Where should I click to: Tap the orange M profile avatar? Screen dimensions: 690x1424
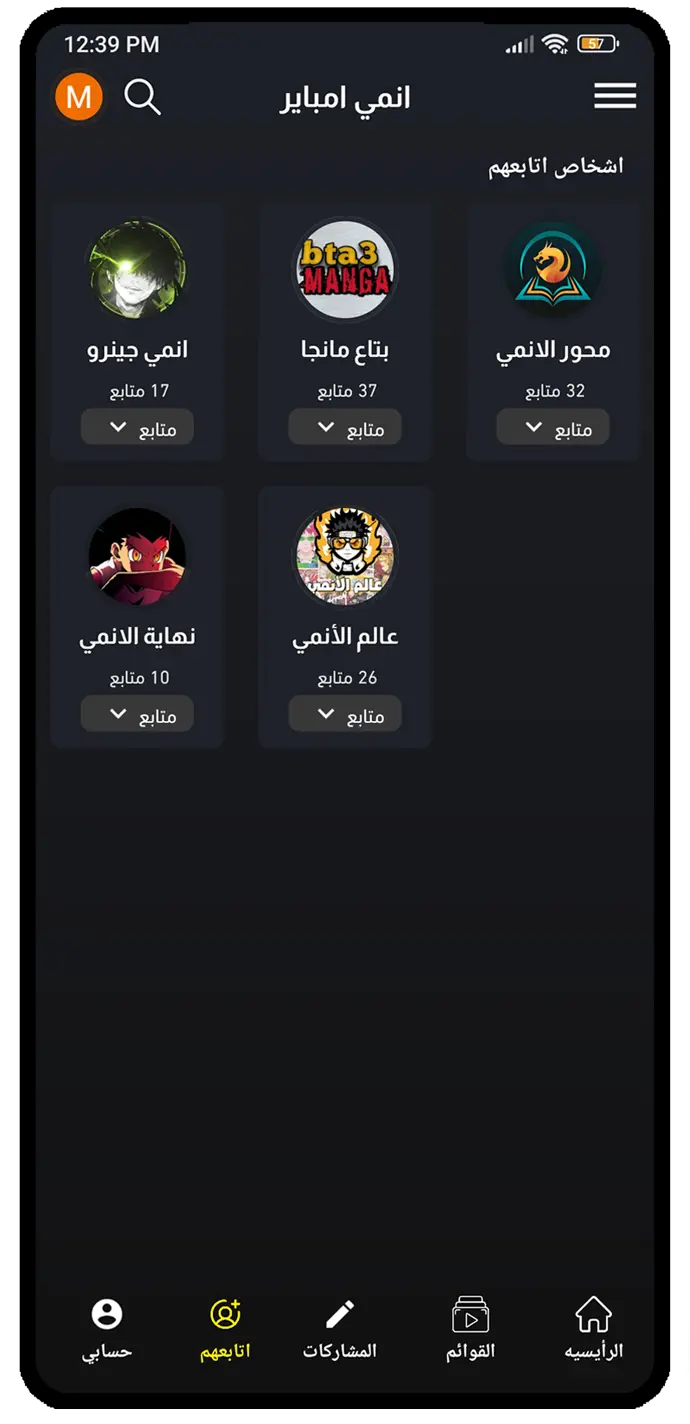79,98
